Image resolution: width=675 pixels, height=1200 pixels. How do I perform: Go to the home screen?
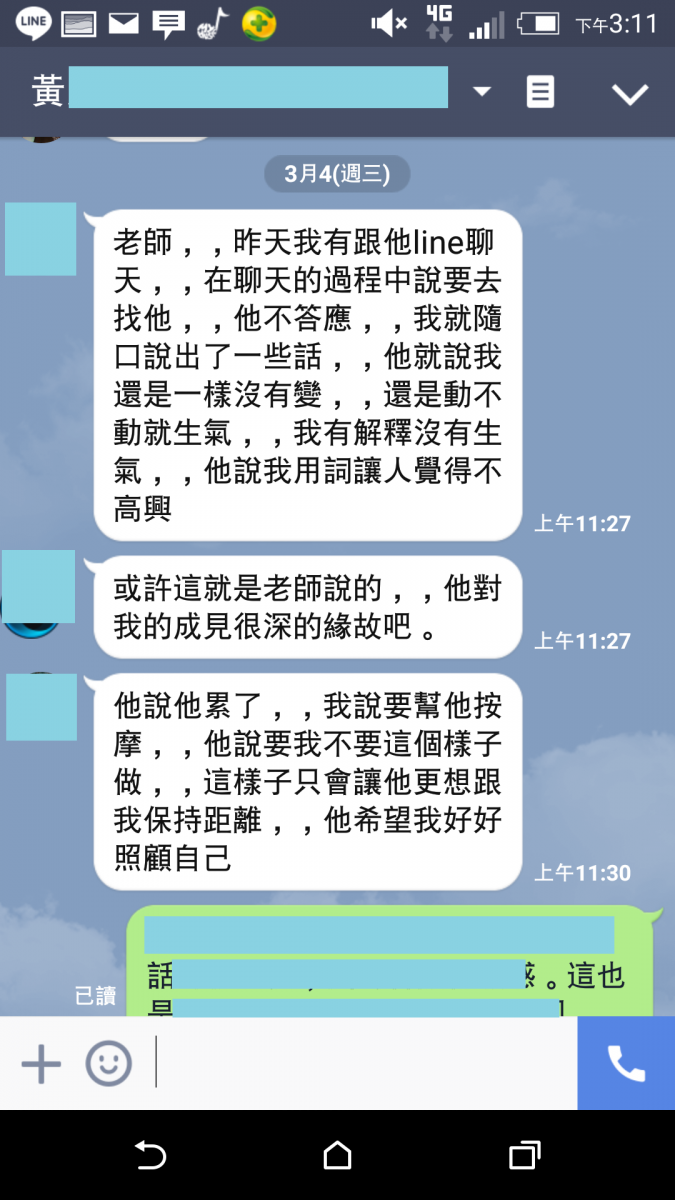338,1156
